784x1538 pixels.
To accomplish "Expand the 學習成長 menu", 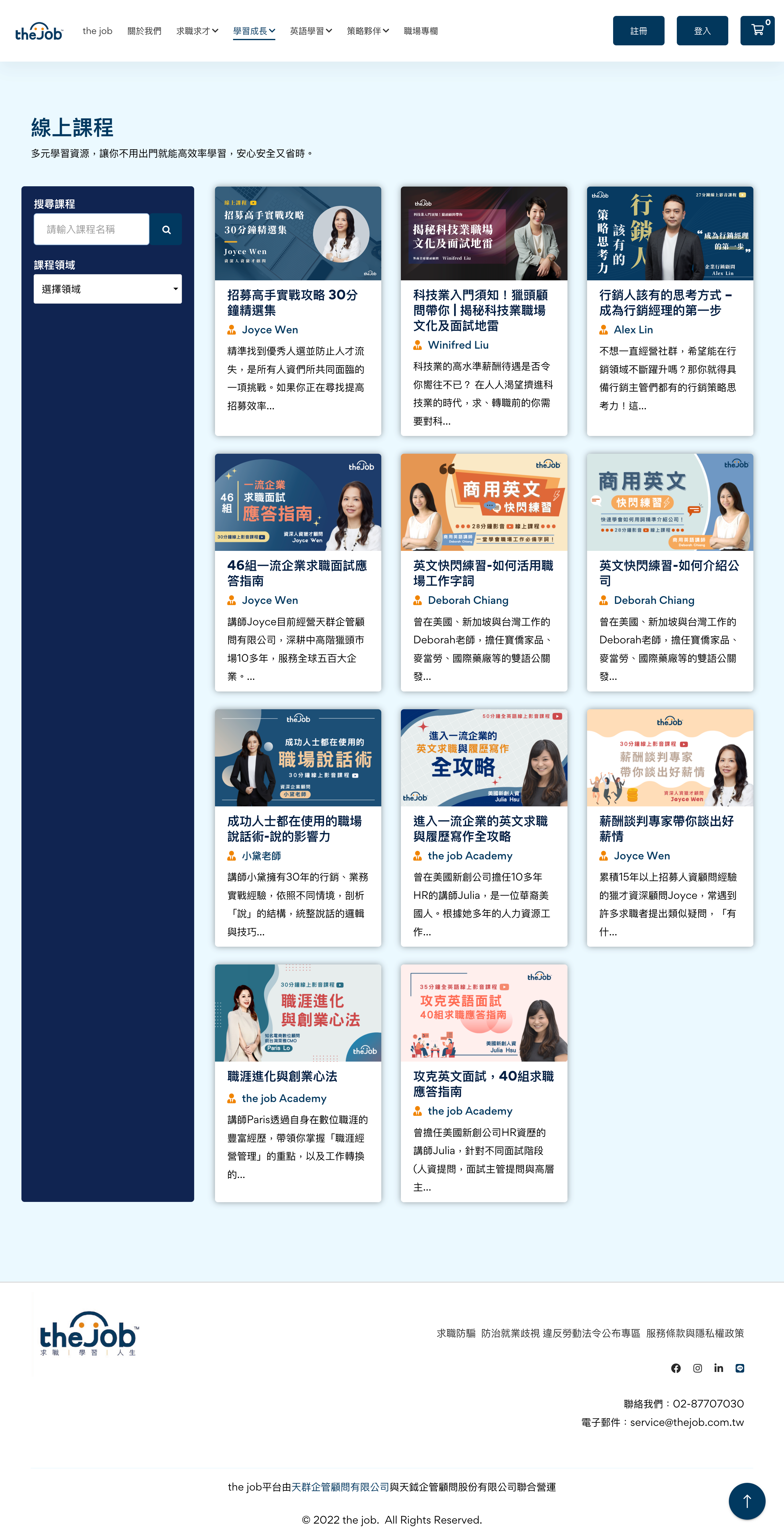I will (x=254, y=31).
